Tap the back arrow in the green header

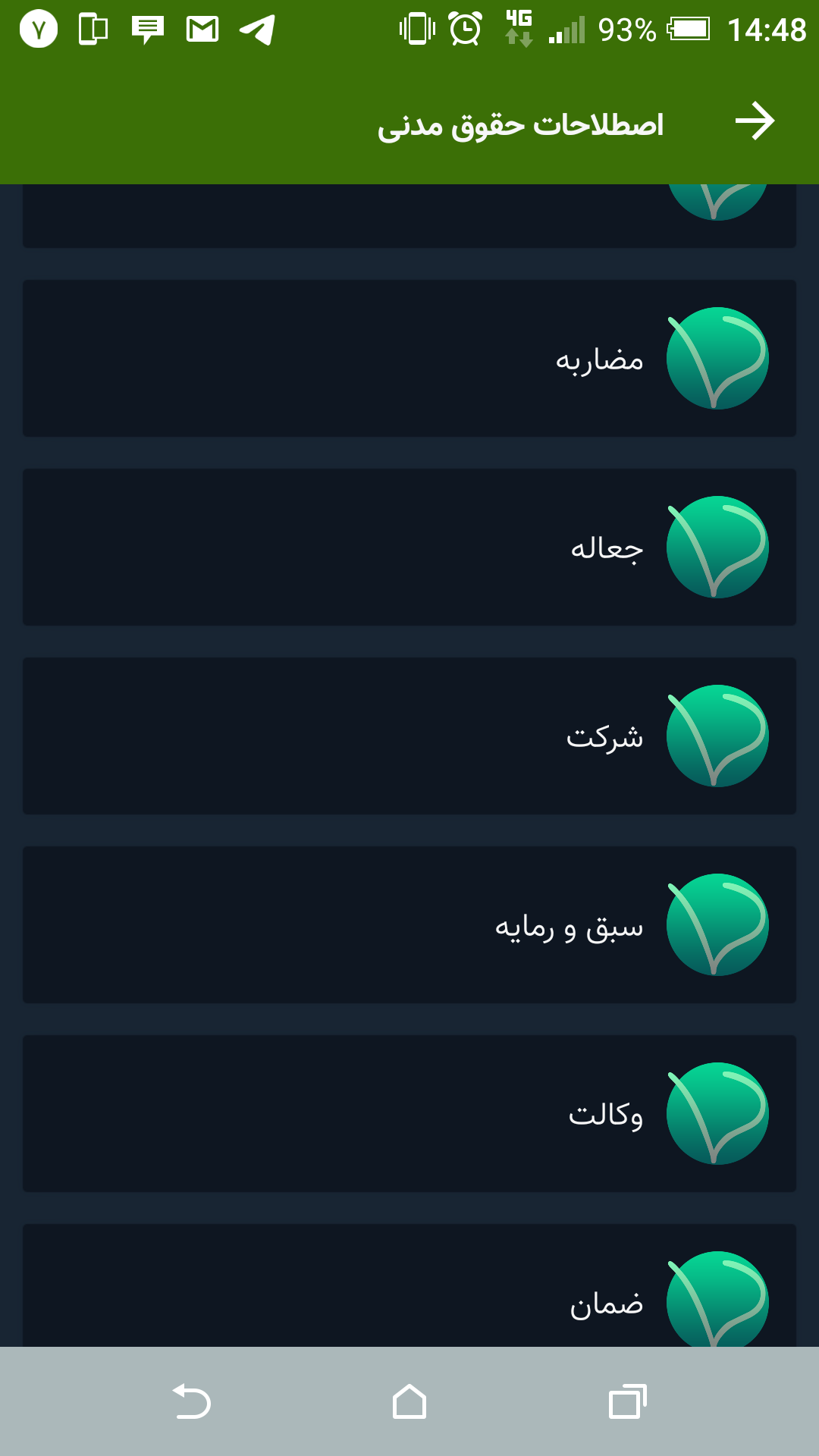757,121
